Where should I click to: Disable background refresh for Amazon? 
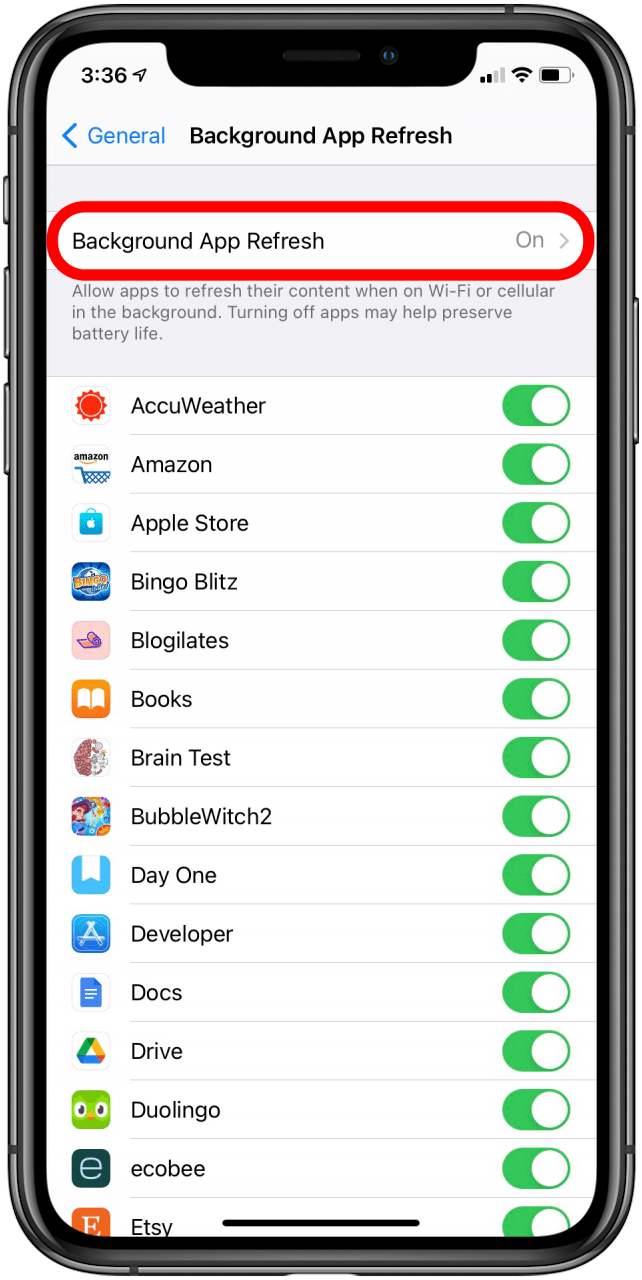[536, 465]
